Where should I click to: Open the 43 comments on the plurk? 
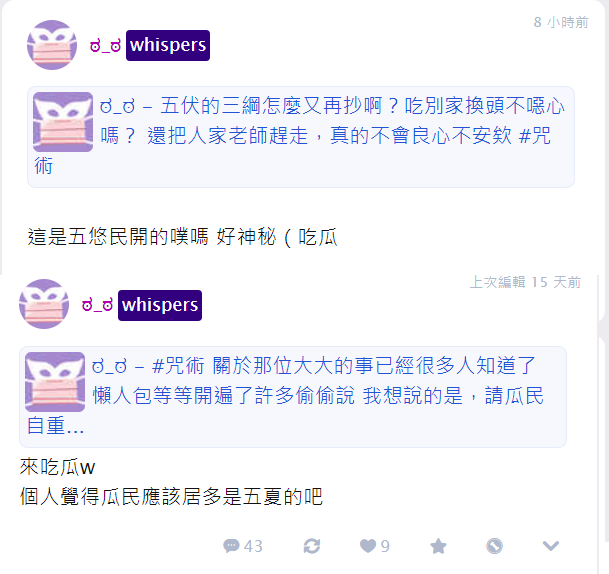243,546
